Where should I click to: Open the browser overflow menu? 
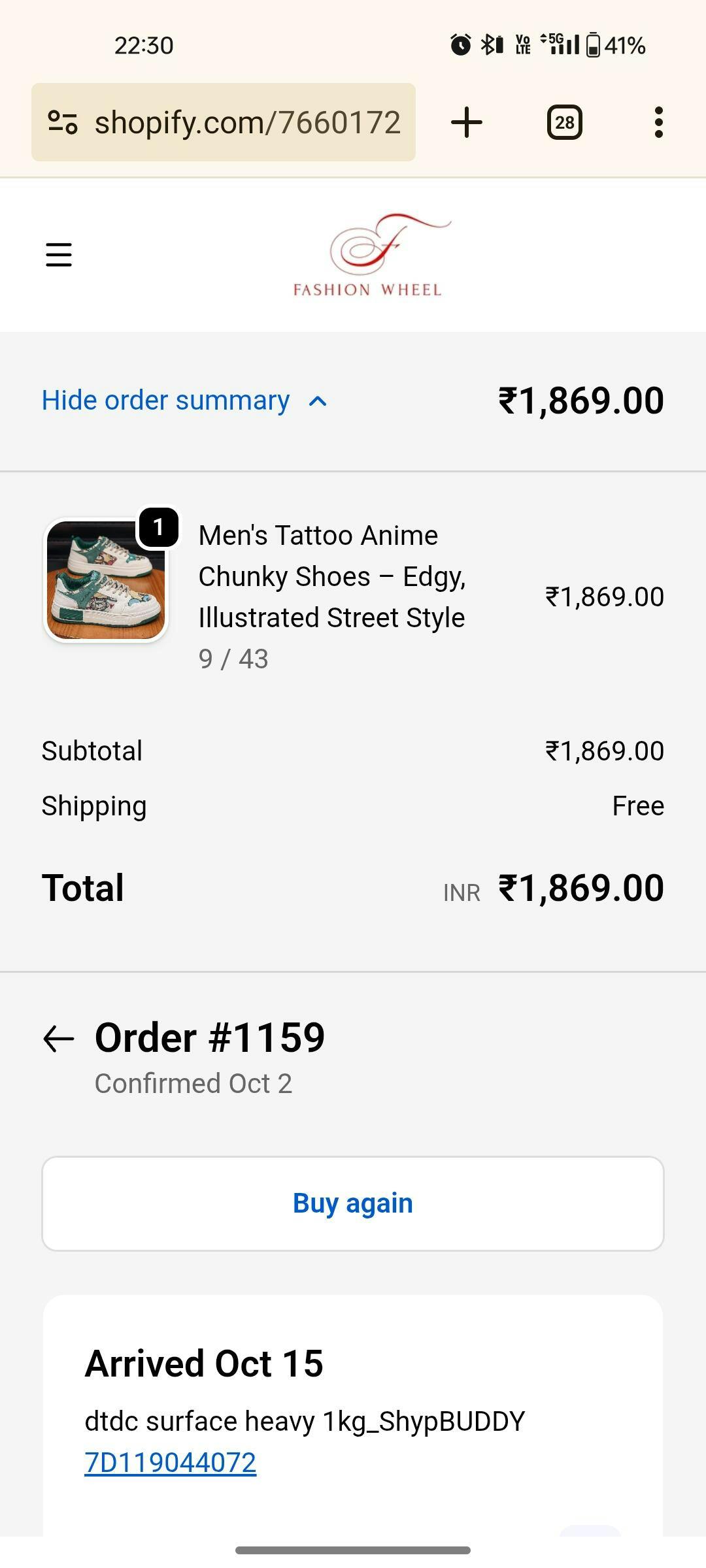coord(658,122)
